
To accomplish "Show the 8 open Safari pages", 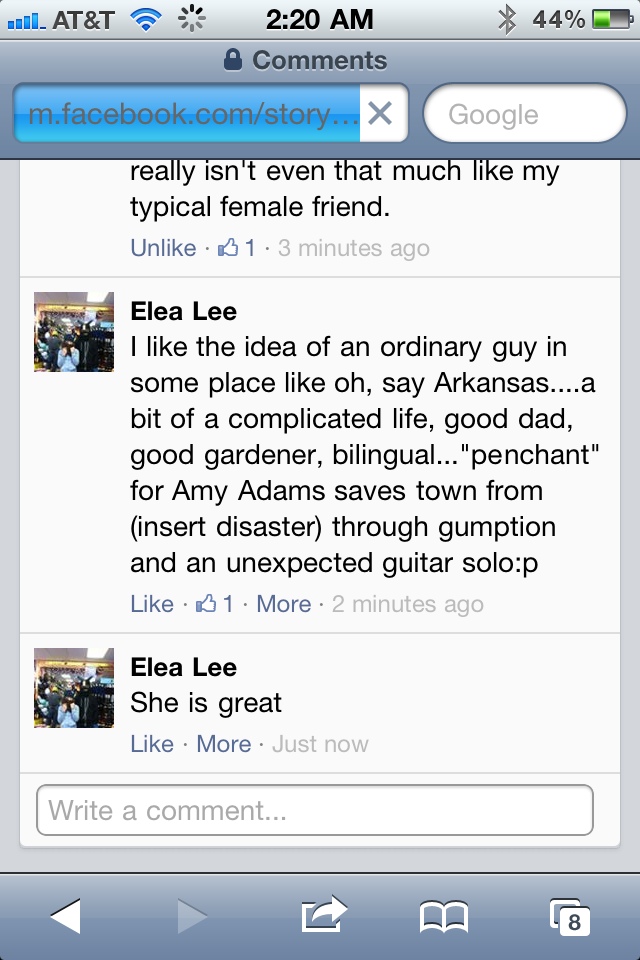I will click(x=570, y=915).
